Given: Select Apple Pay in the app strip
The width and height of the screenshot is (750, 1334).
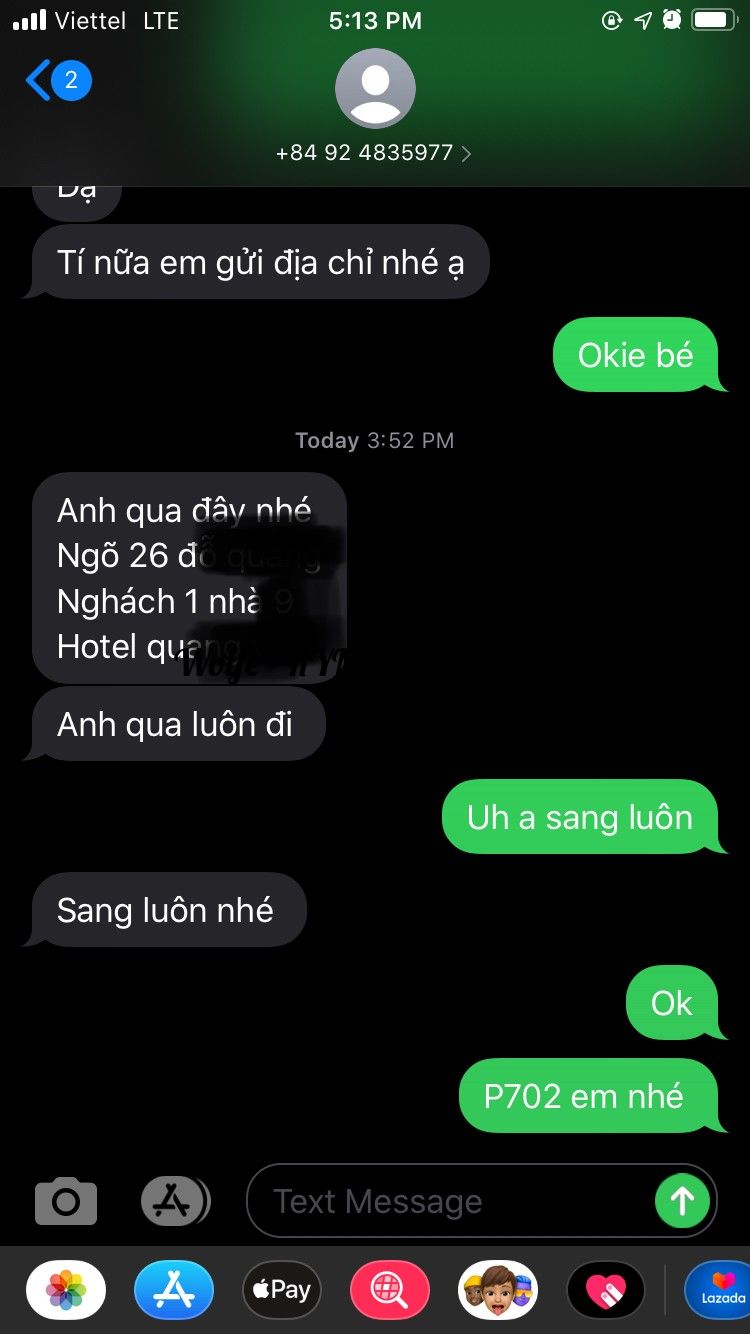Looking at the screenshot, I should pyautogui.click(x=282, y=1290).
